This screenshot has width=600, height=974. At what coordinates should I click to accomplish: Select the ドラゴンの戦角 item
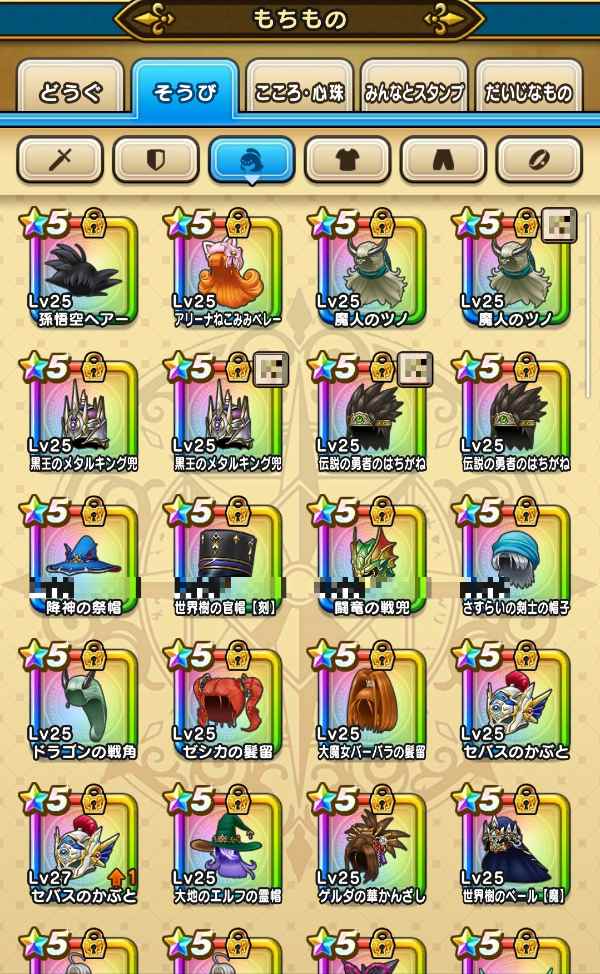click(80, 705)
